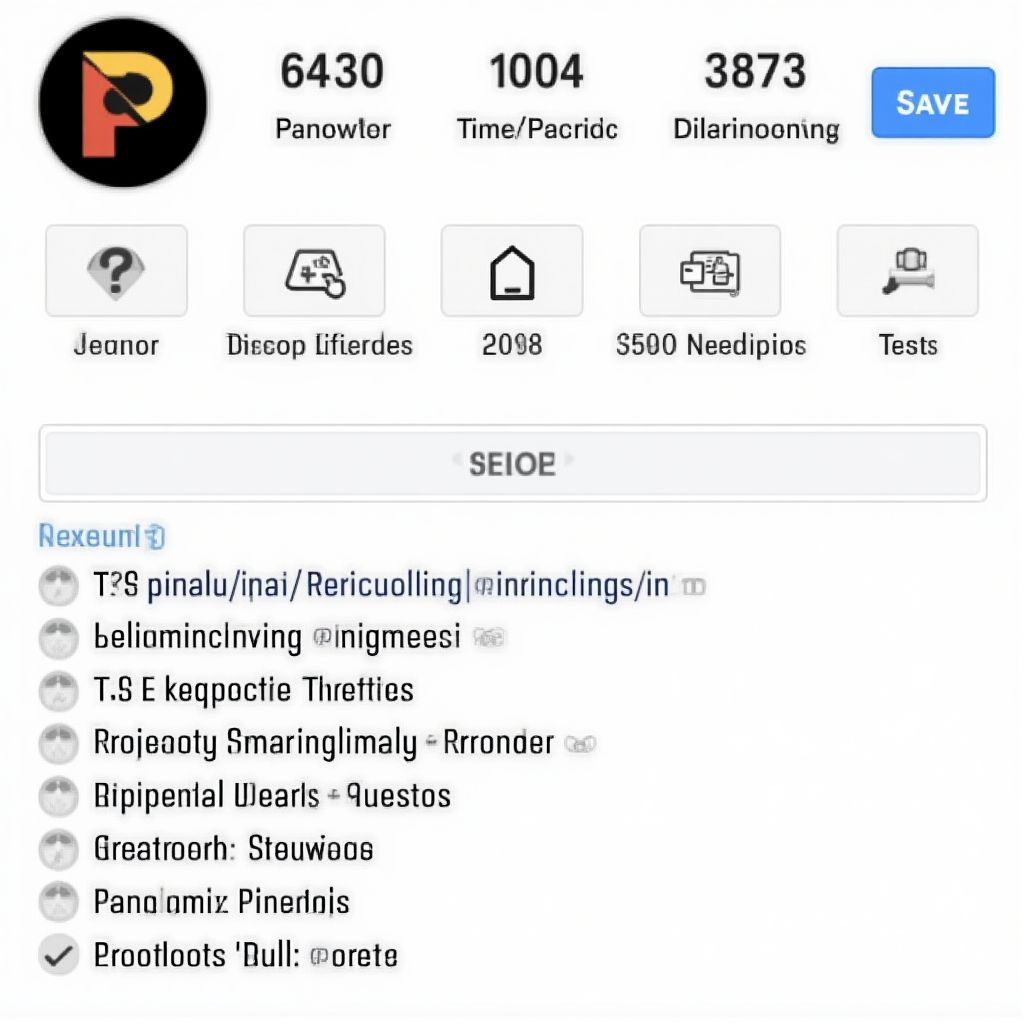Image resolution: width=1024 pixels, height=1024 pixels.
Task: Open the T.S E keqpoctie Thretties row
Action: [x=253, y=689]
